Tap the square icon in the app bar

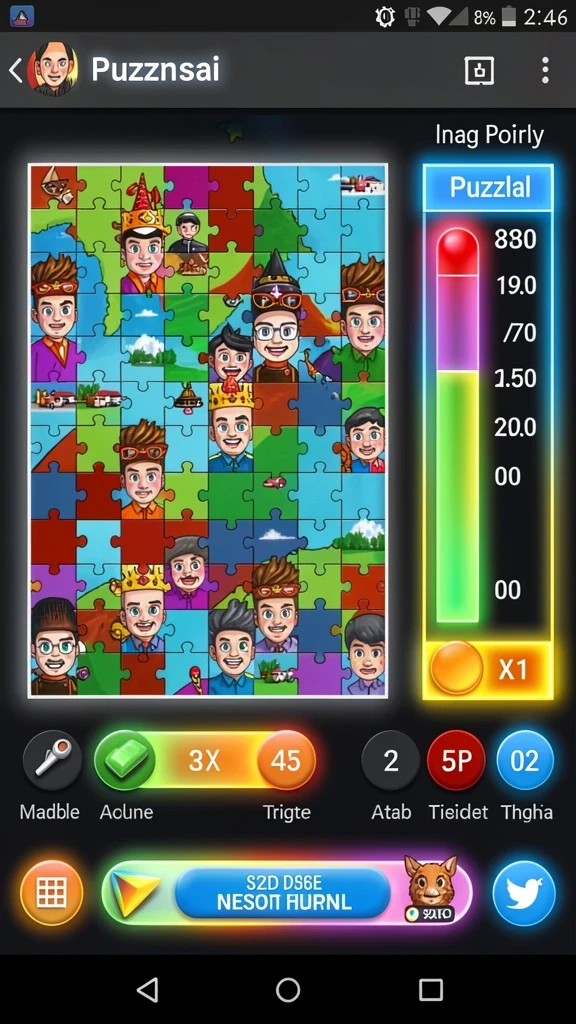click(x=479, y=70)
